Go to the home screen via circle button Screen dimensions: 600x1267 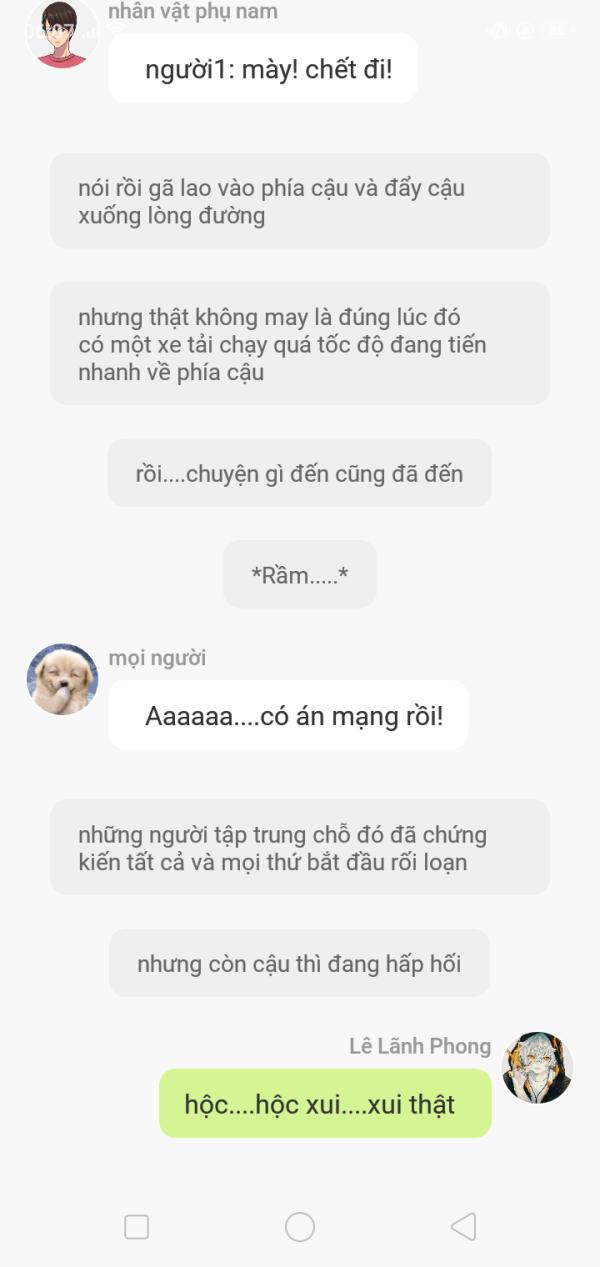[300, 1227]
